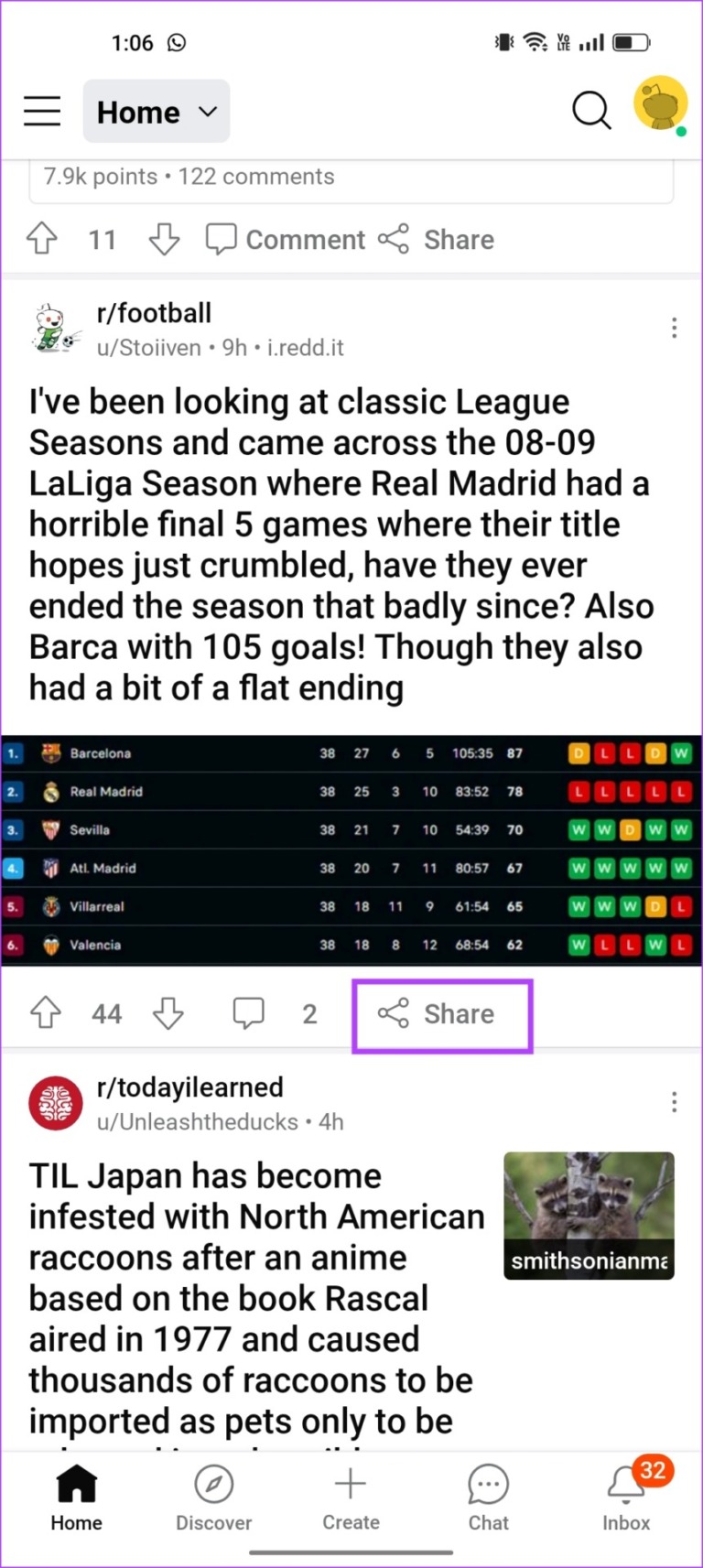Downvote the top post
Image resolution: width=703 pixels, height=1568 pixels.
(163, 239)
